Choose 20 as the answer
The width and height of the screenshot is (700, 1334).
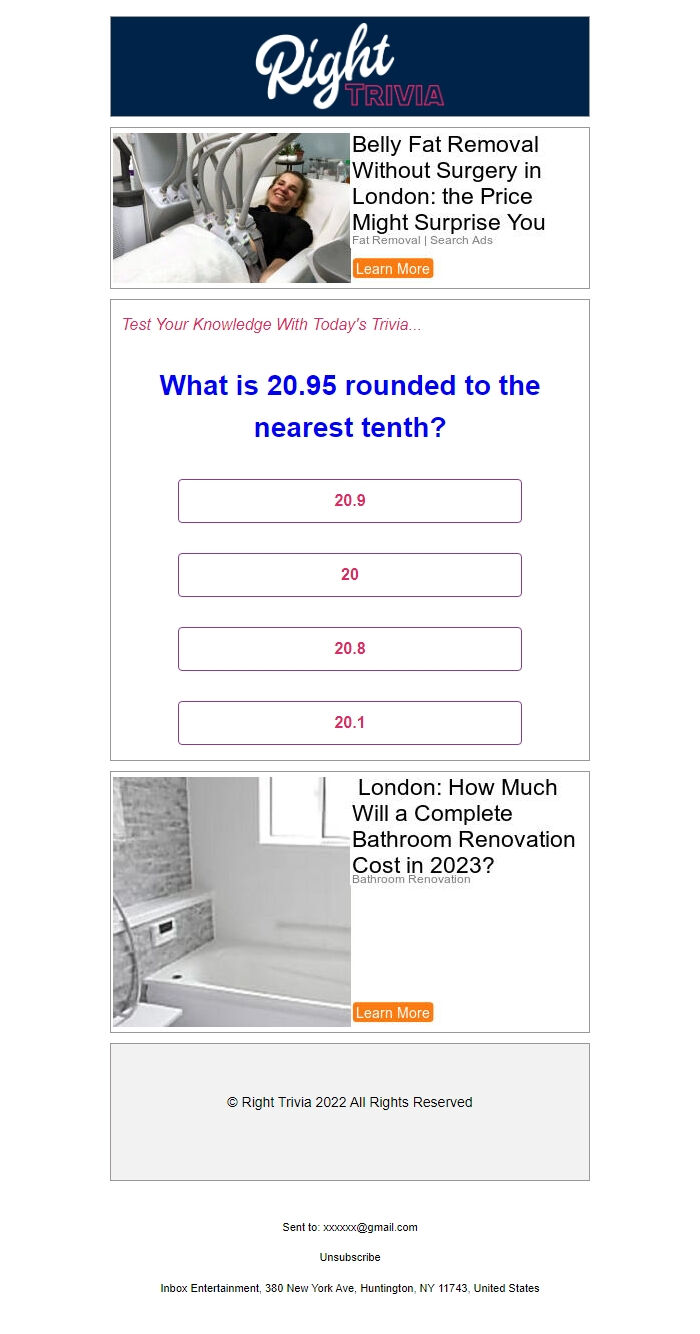coord(350,575)
